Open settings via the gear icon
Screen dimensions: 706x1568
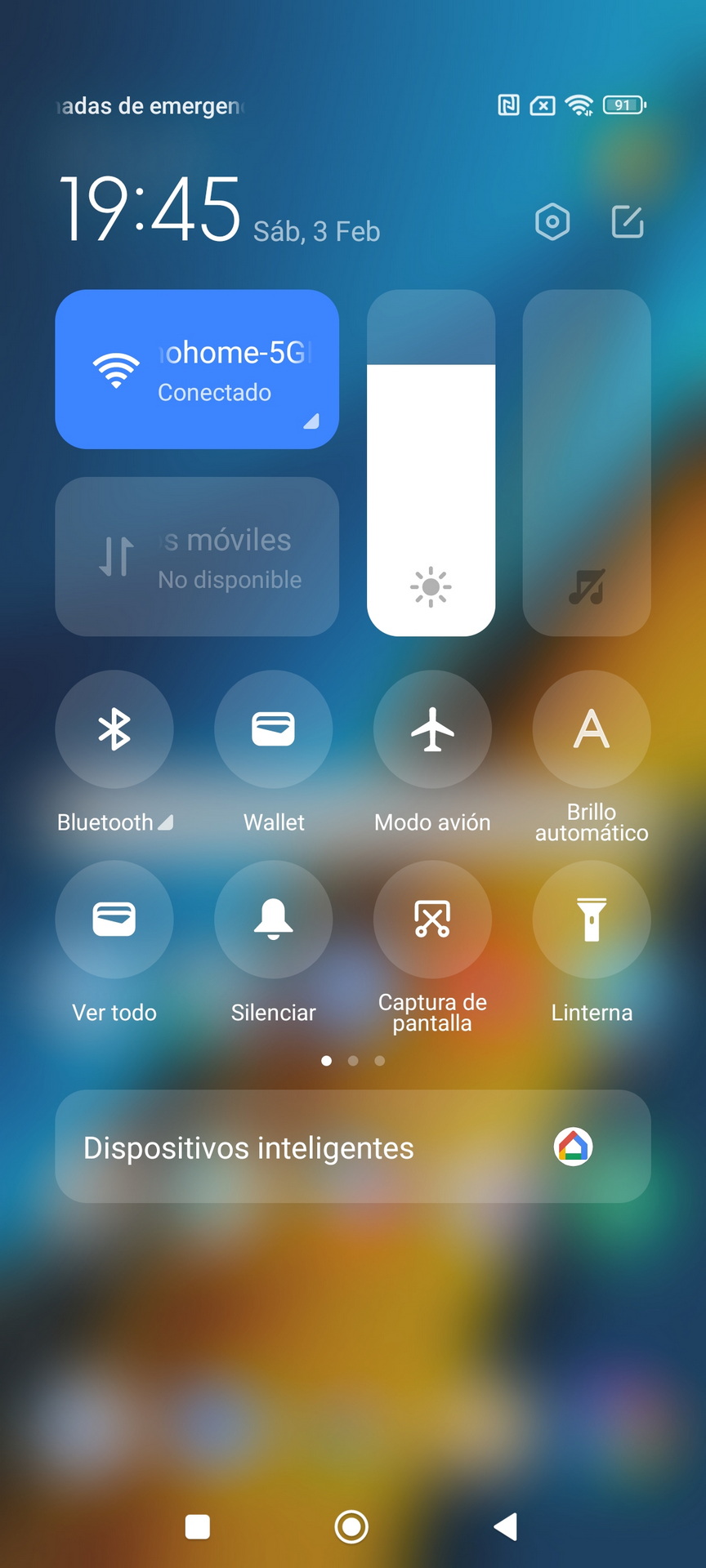552,221
